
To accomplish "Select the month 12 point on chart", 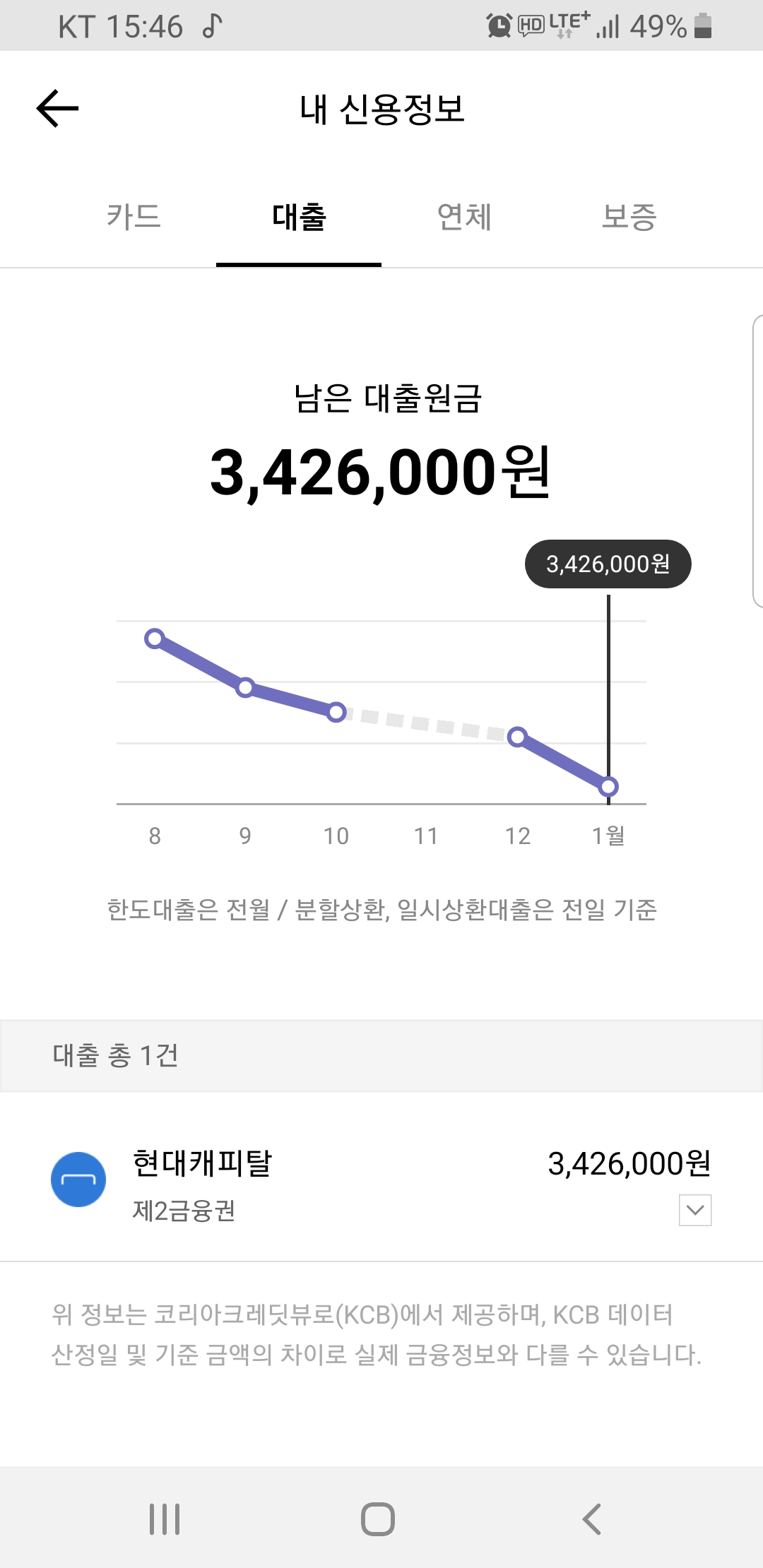I will (x=517, y=737).
